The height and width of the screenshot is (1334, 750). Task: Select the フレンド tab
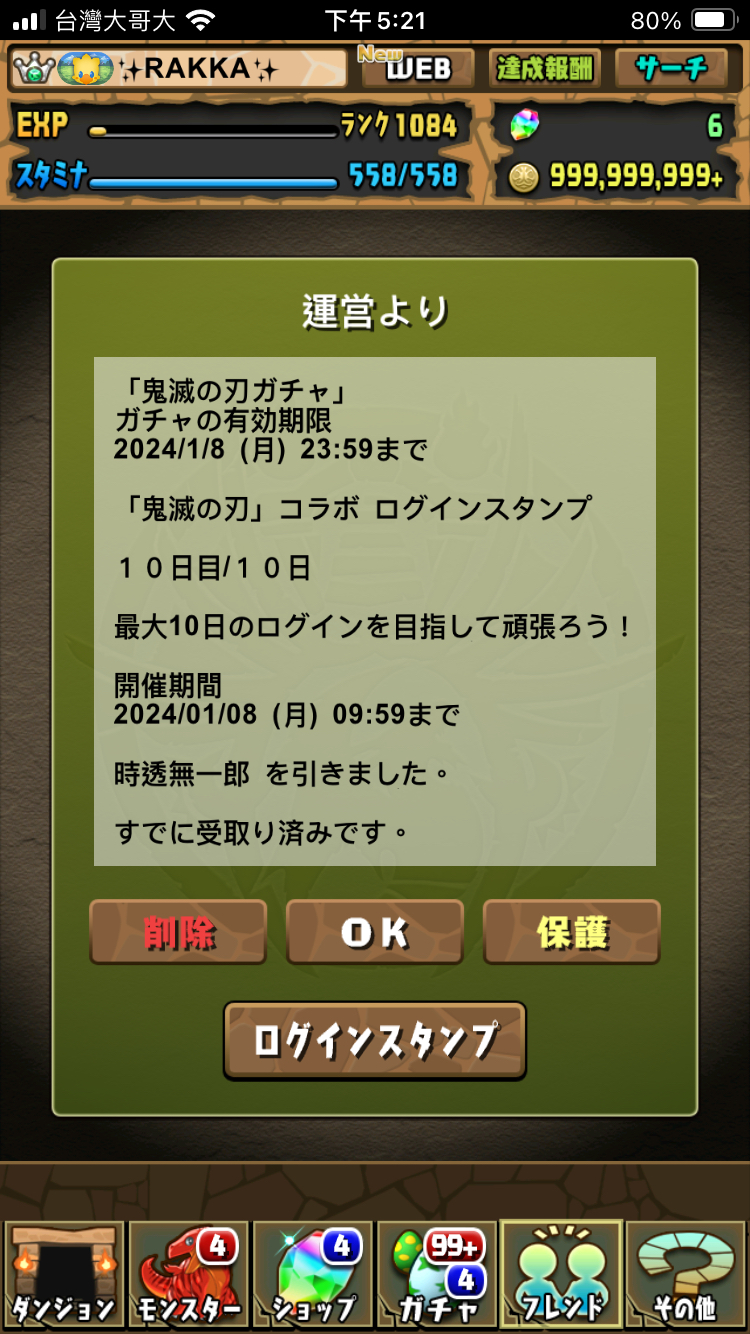(561, 1273)
